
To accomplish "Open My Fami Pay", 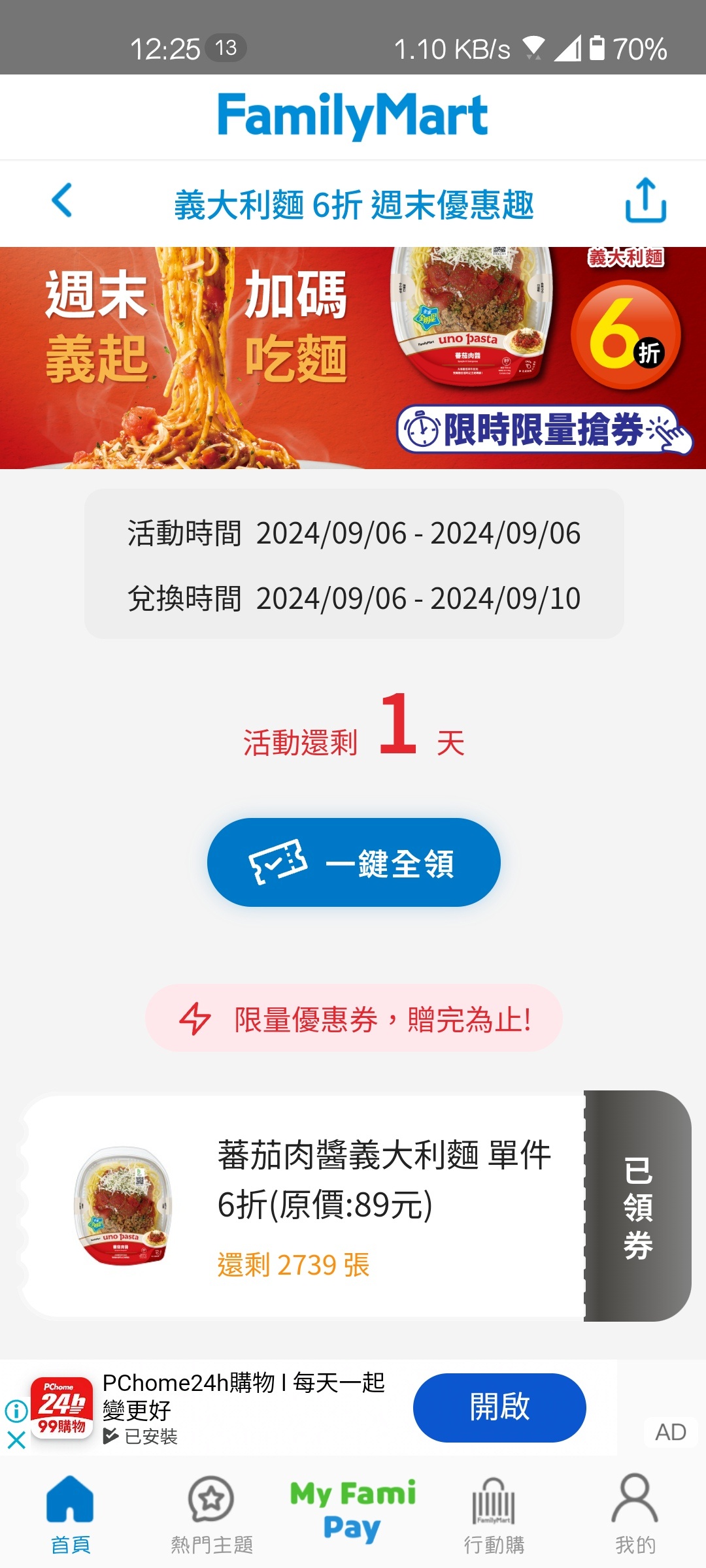I will pyautogui.click(x=353, y=1511).
